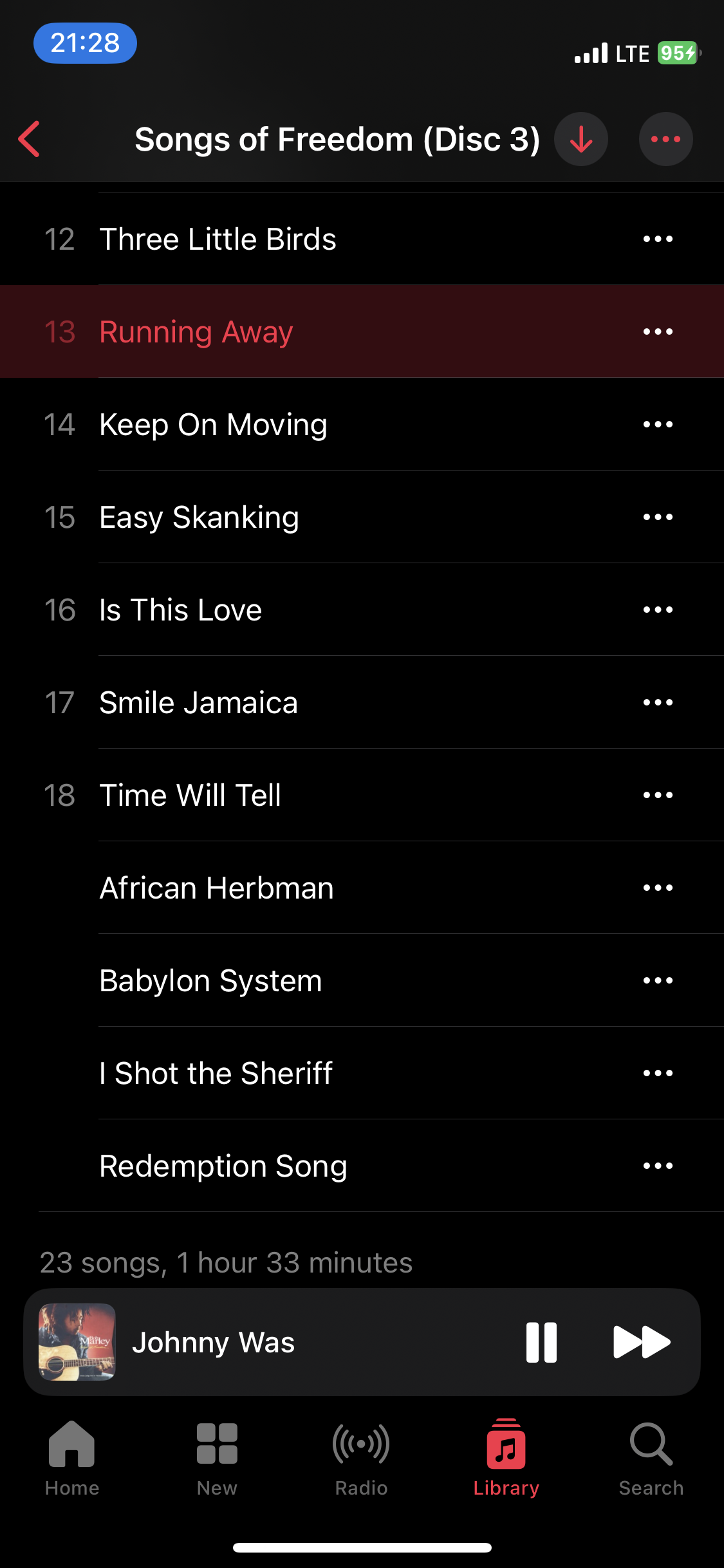Play Smile Jamaica

(362, 702)
